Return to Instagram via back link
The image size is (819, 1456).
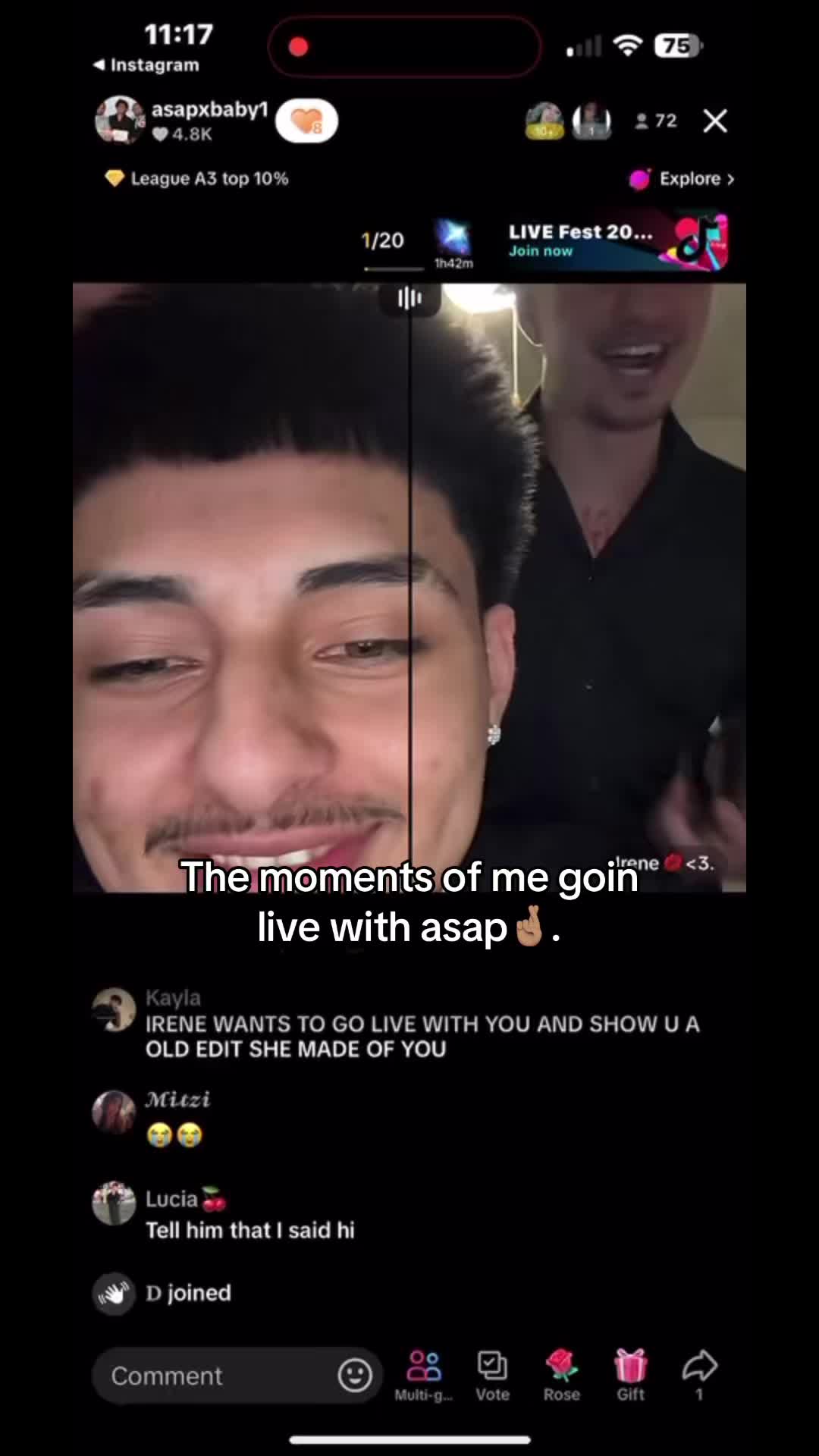[x=146, y=65]
